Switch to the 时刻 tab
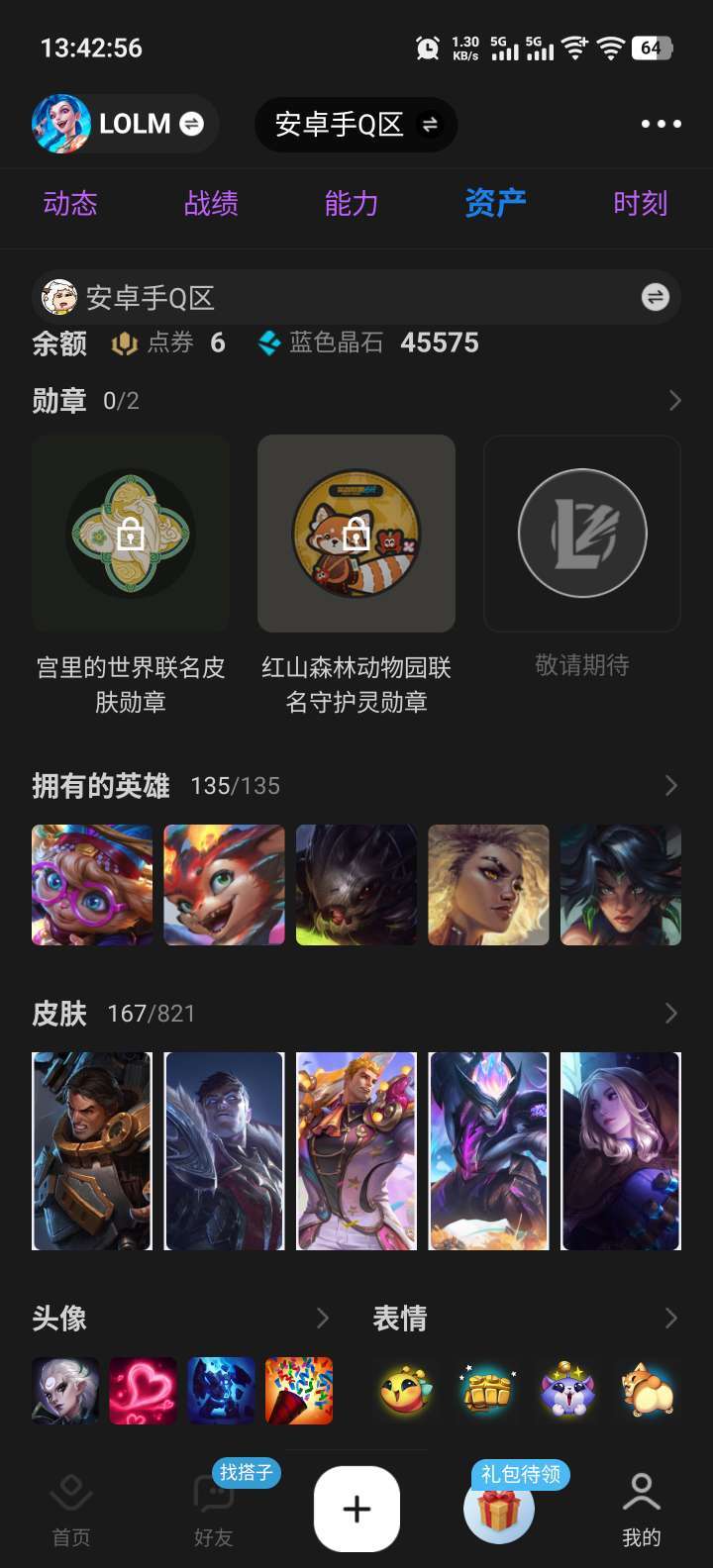The image size is (713, 1568). pyautogui.click(x=640, y=204)
